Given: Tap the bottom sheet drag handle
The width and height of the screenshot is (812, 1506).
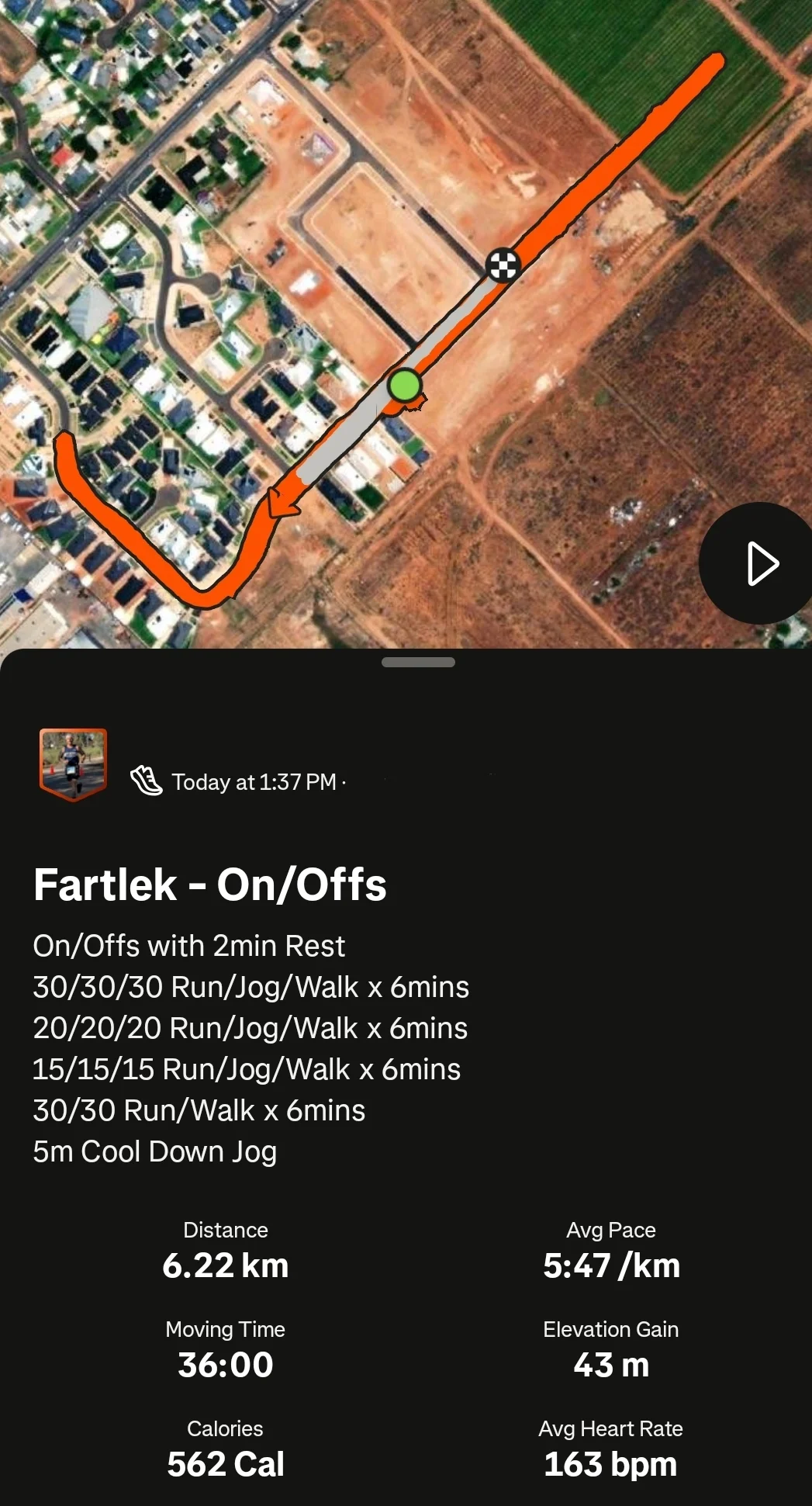Looking at the screenshot, I should point(418,662).
